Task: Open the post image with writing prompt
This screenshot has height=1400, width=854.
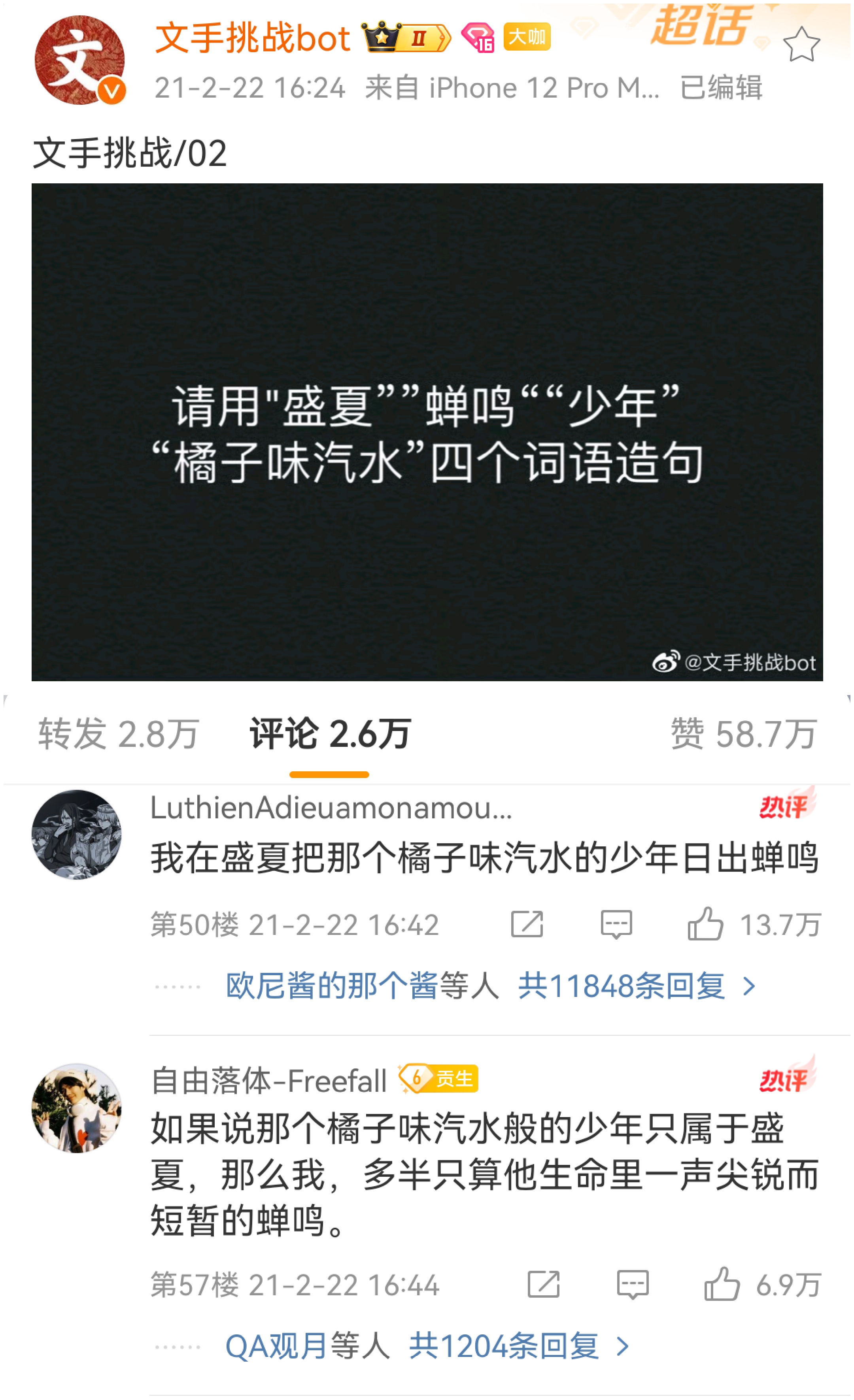Action: tap(427, 432)
